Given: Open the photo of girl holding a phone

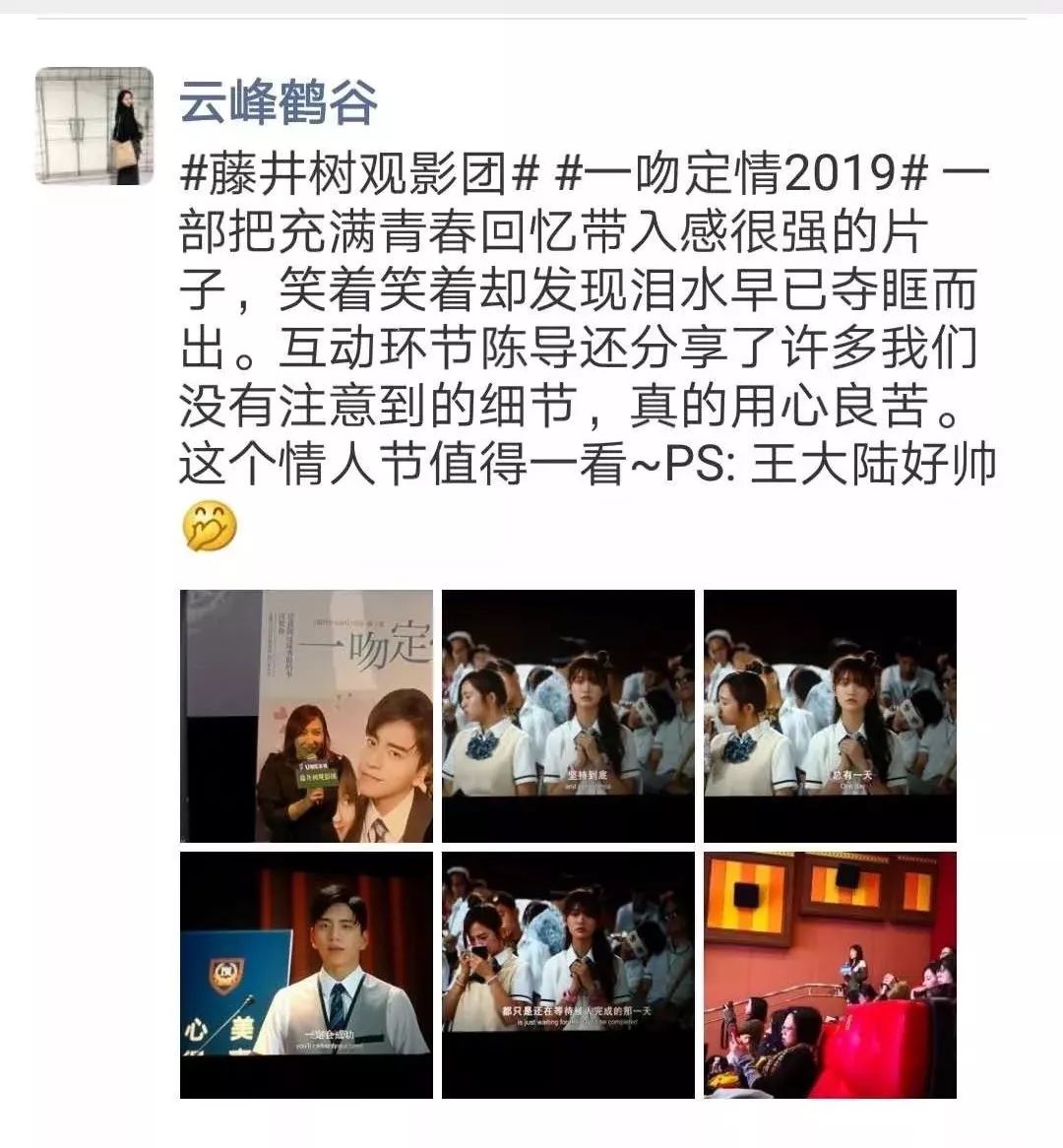Looking at the screenshot, I should [568, 975].
